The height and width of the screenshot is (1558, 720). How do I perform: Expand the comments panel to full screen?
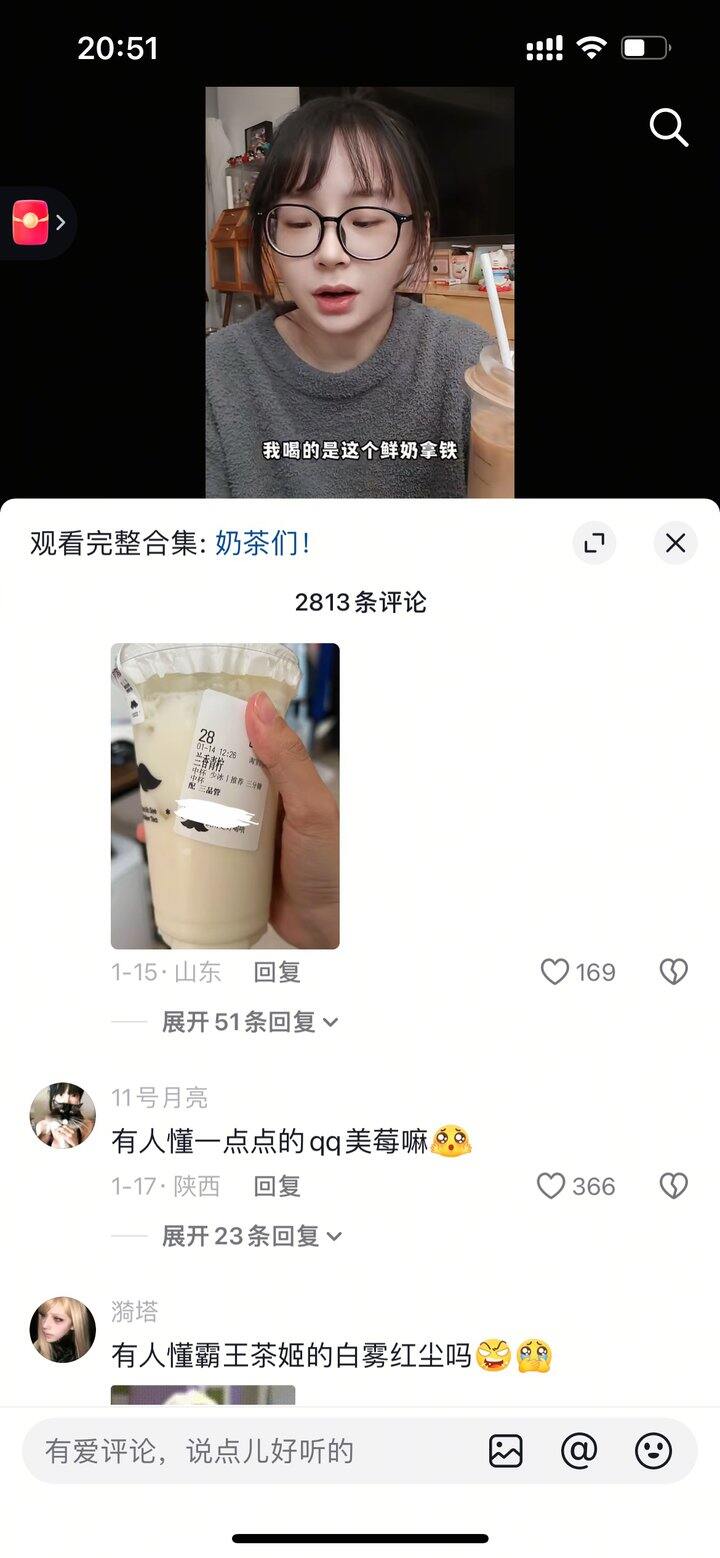point(594,543)
